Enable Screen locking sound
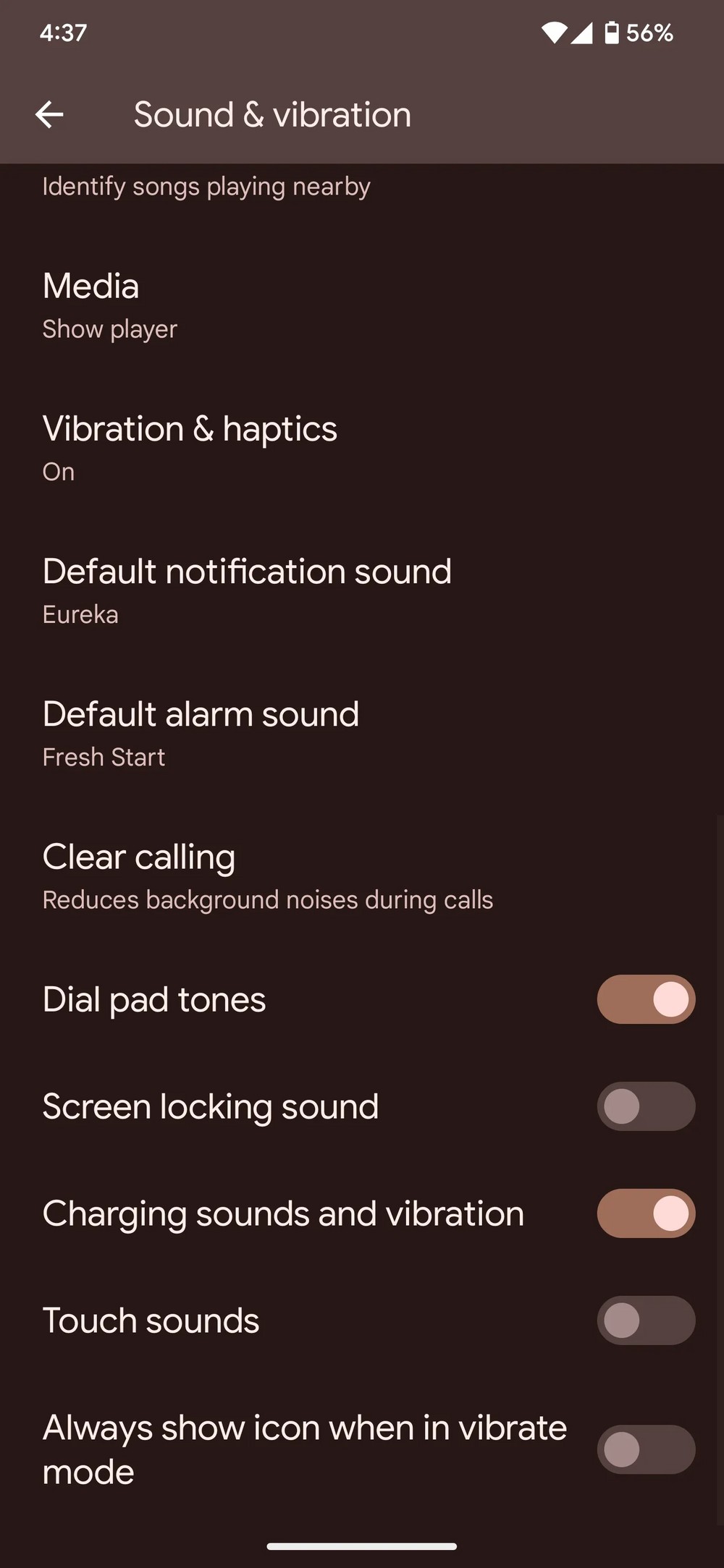The height and width of the screenshot is (1568, 724). pos(646,1106)
